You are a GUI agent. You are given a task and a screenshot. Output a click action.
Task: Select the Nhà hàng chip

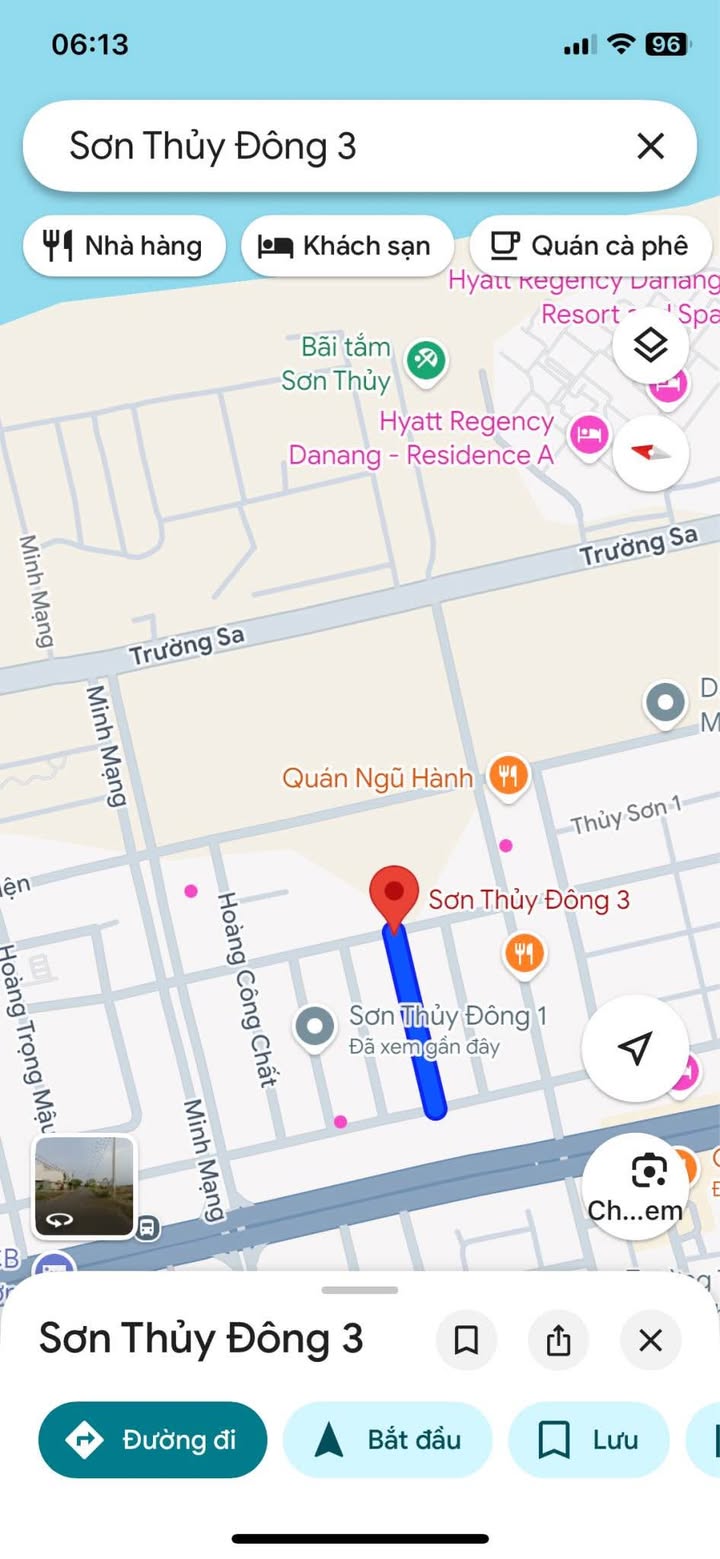click(x=124, y=245)
